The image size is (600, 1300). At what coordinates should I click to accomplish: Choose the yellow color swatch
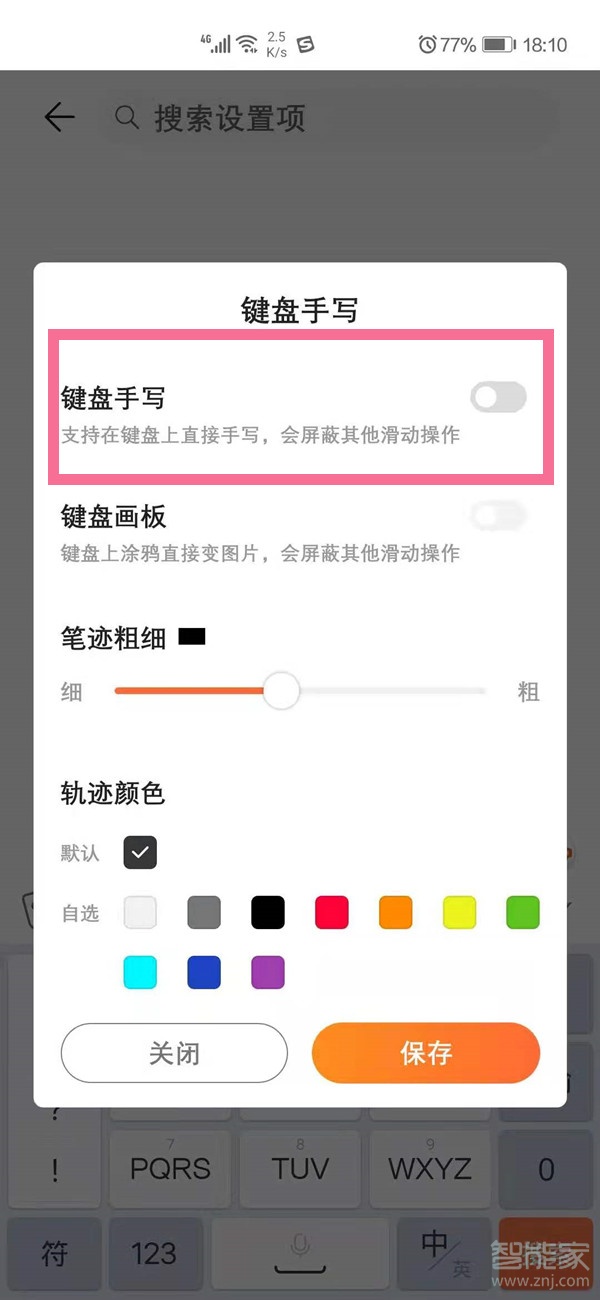[x=460, y=912]
